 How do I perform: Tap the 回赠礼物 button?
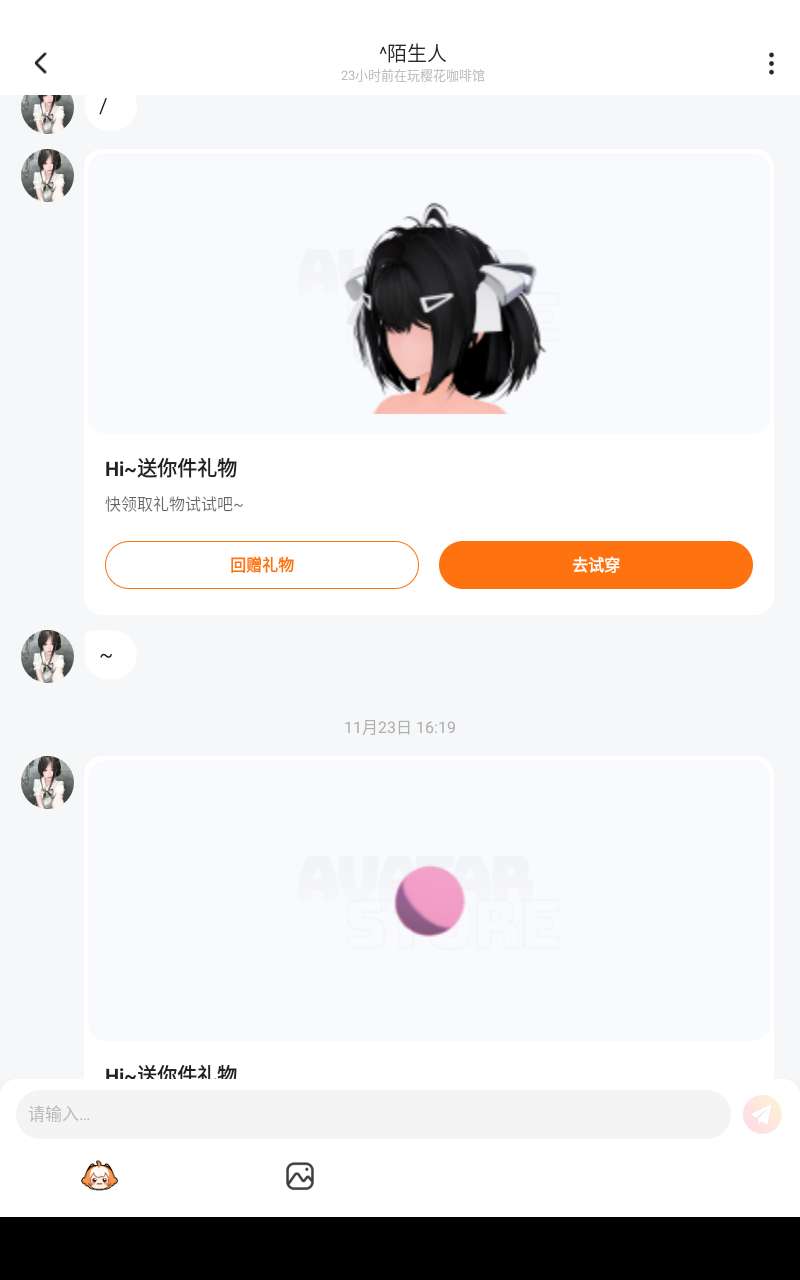pos(261,565)
